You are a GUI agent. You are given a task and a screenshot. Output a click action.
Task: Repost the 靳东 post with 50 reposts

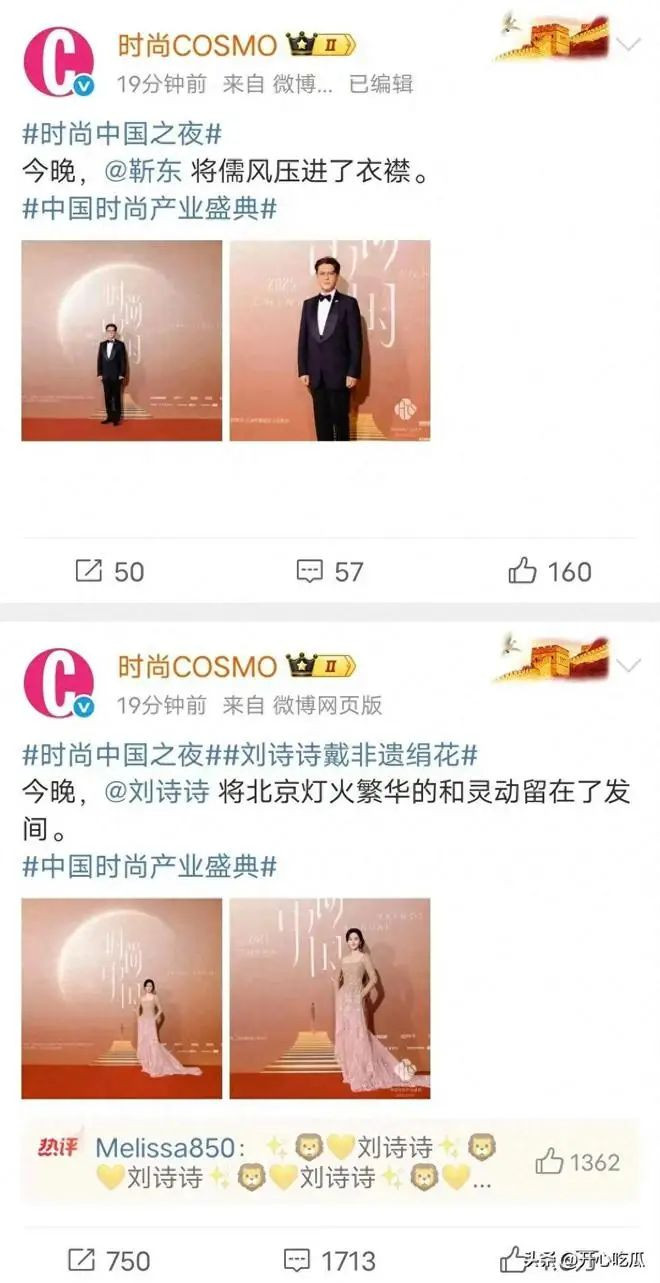pos(110,571)
